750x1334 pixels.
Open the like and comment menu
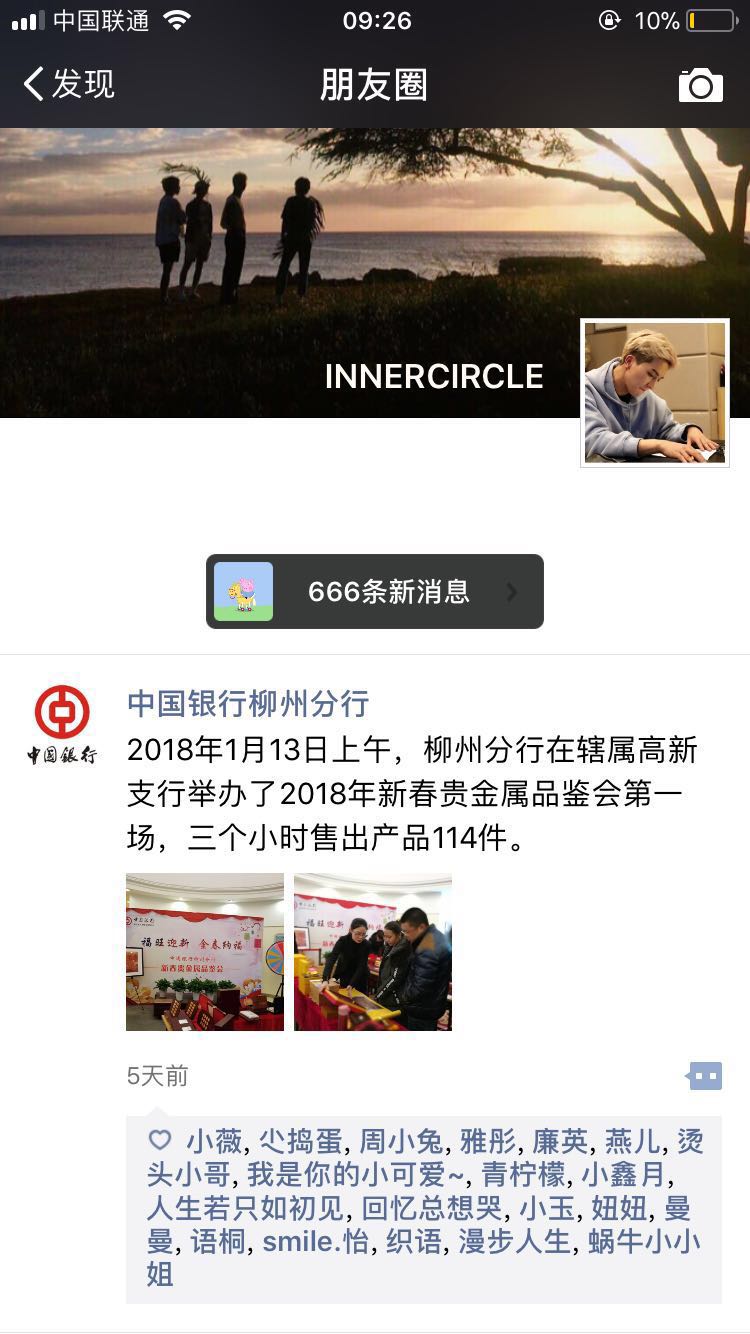[x=704, y=1076]
